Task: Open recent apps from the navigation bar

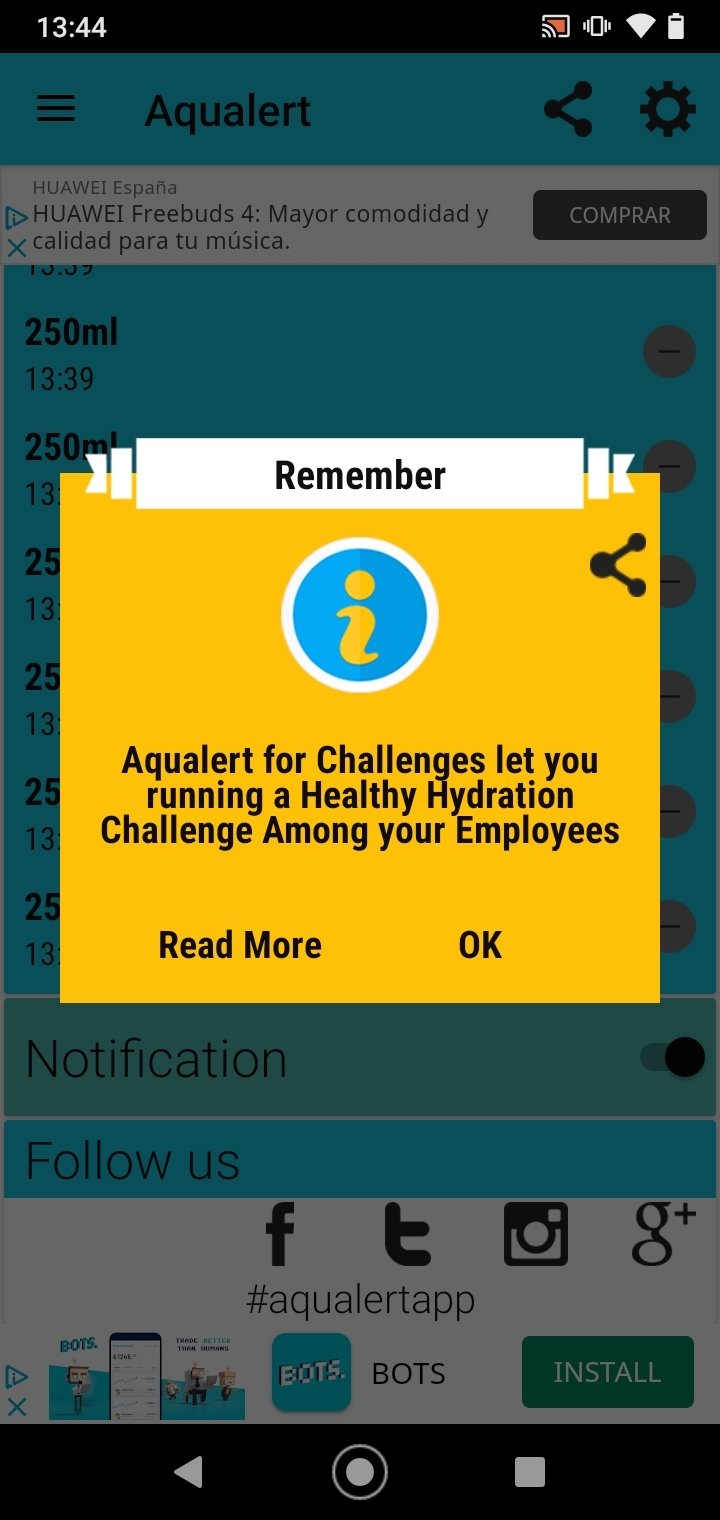Action: tap(529, 1471)
